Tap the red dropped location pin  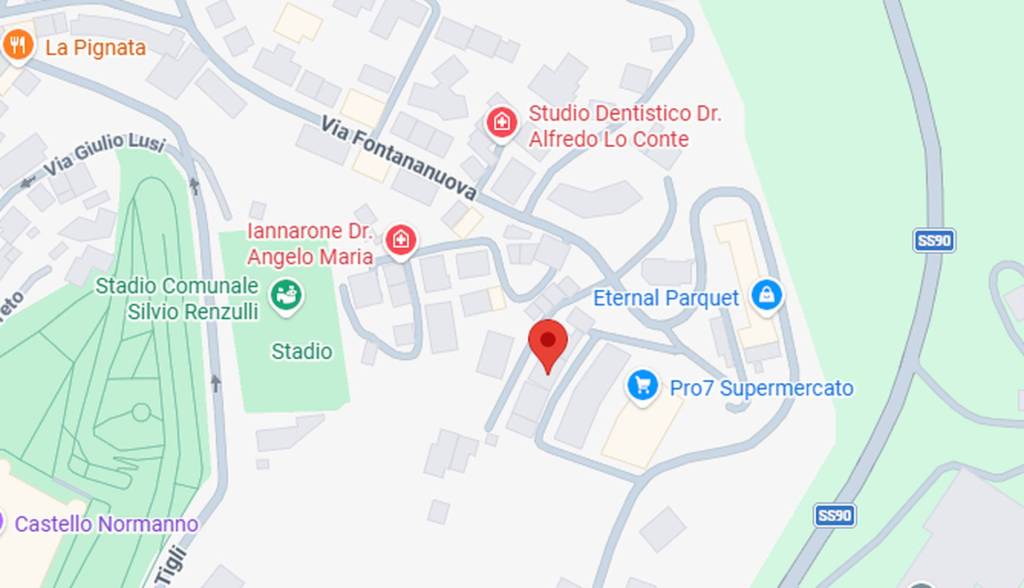click(x=547, y=342)
